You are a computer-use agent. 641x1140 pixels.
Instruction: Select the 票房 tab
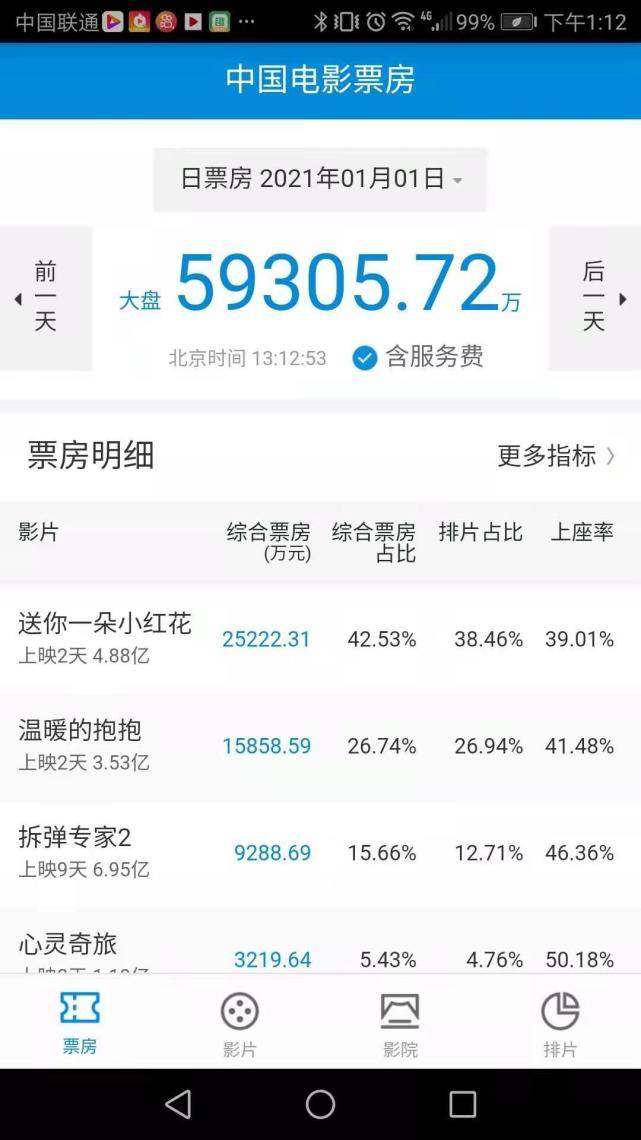(x=79, y=1022)
